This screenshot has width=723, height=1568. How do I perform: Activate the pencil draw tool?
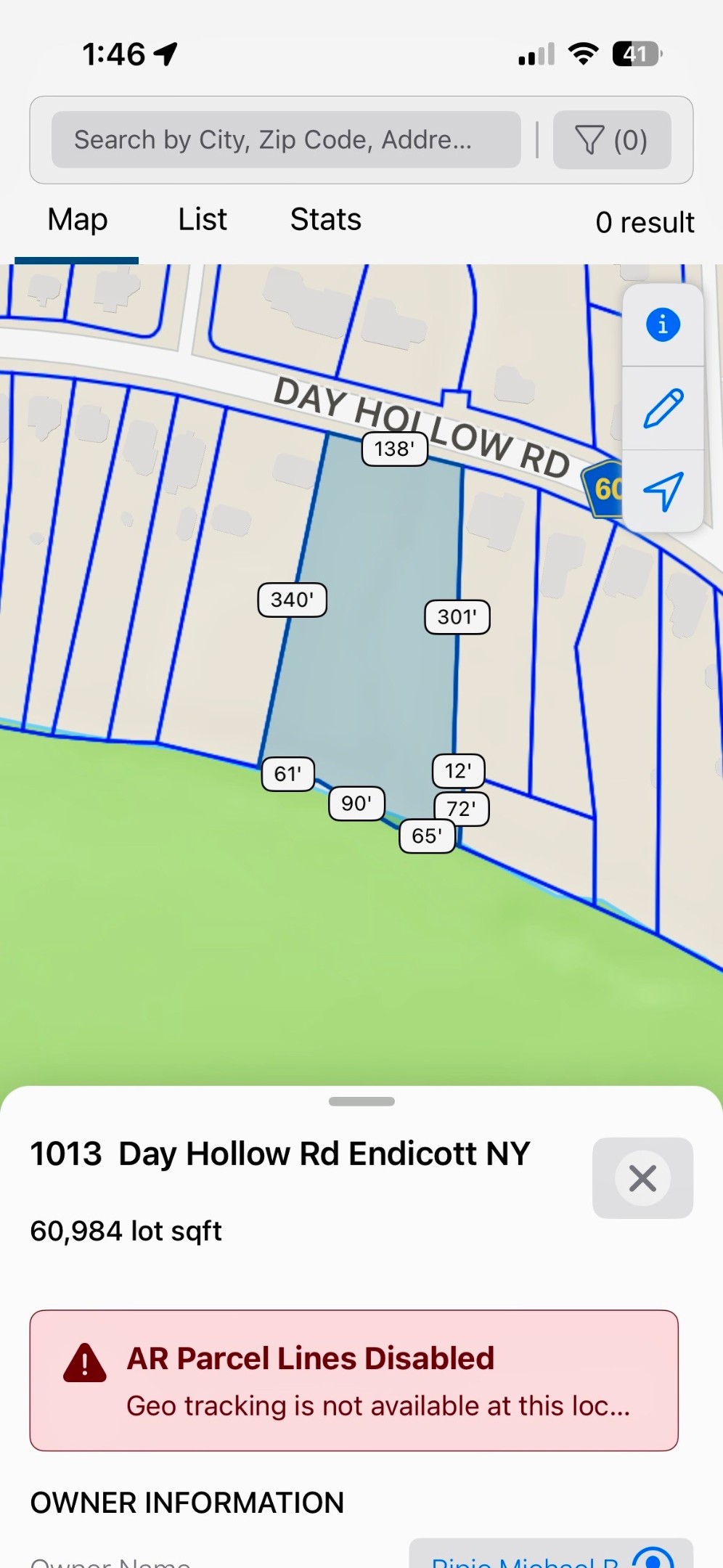click(x=663, y=408)
